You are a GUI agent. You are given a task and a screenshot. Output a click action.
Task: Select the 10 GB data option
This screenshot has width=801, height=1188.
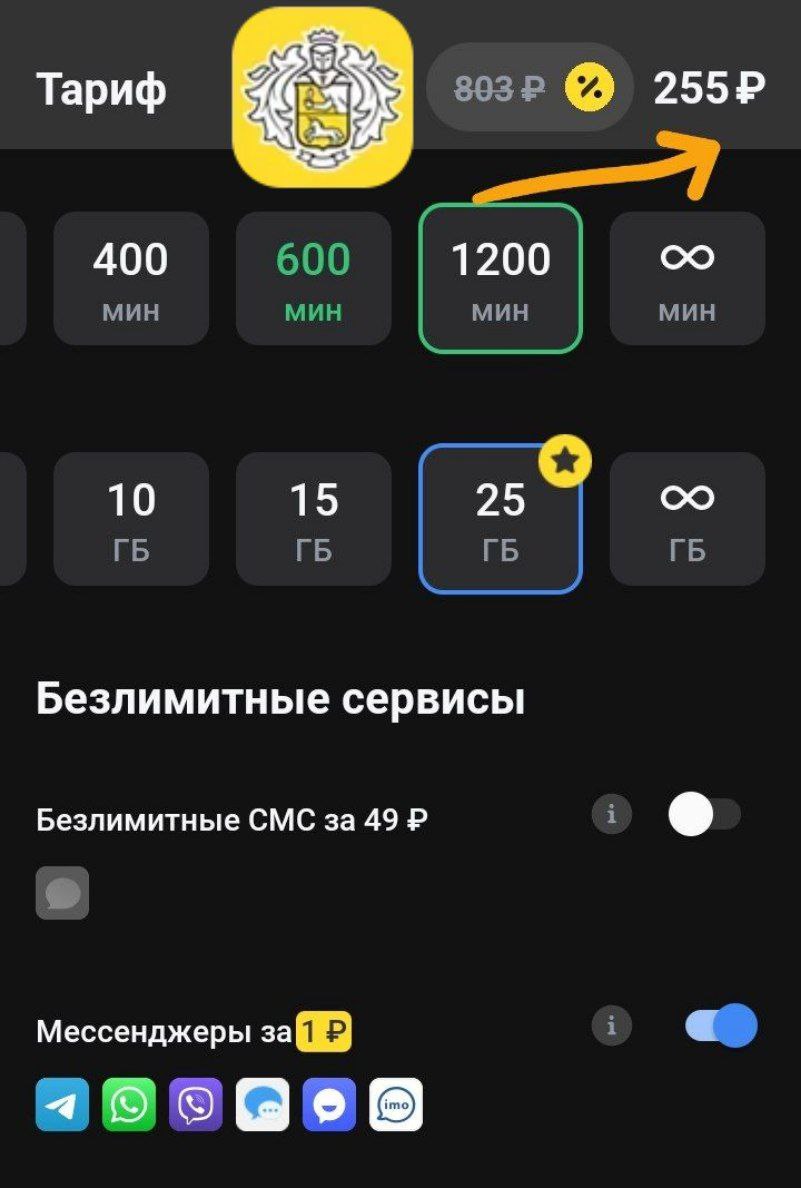pyautogui.click(x=131, y=519)
